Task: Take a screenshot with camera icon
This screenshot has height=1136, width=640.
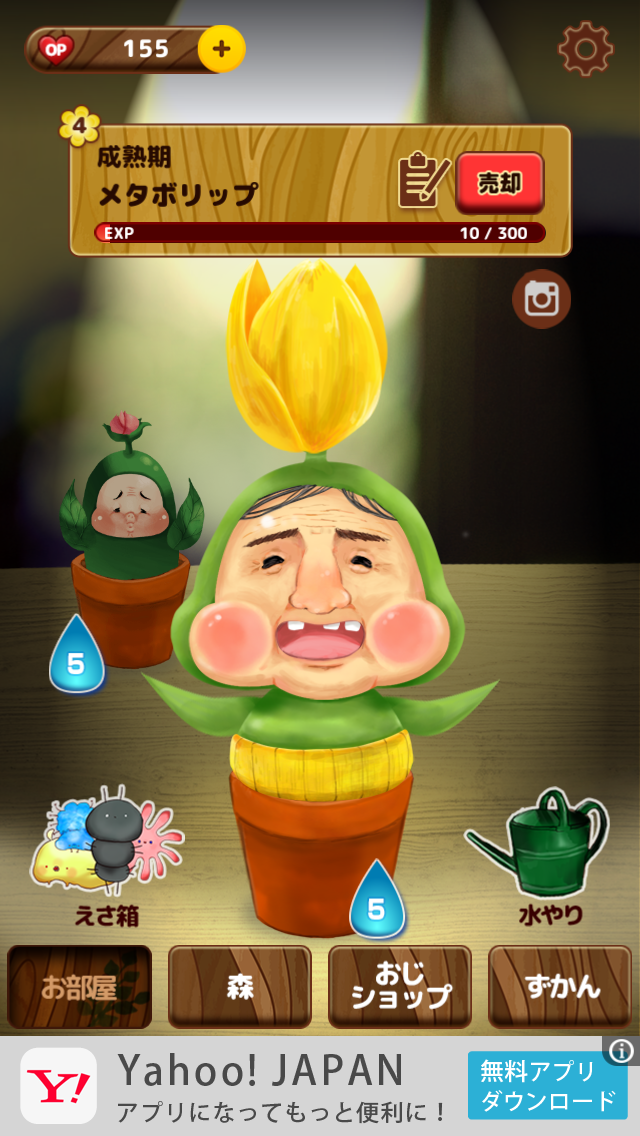Action: 542,299
